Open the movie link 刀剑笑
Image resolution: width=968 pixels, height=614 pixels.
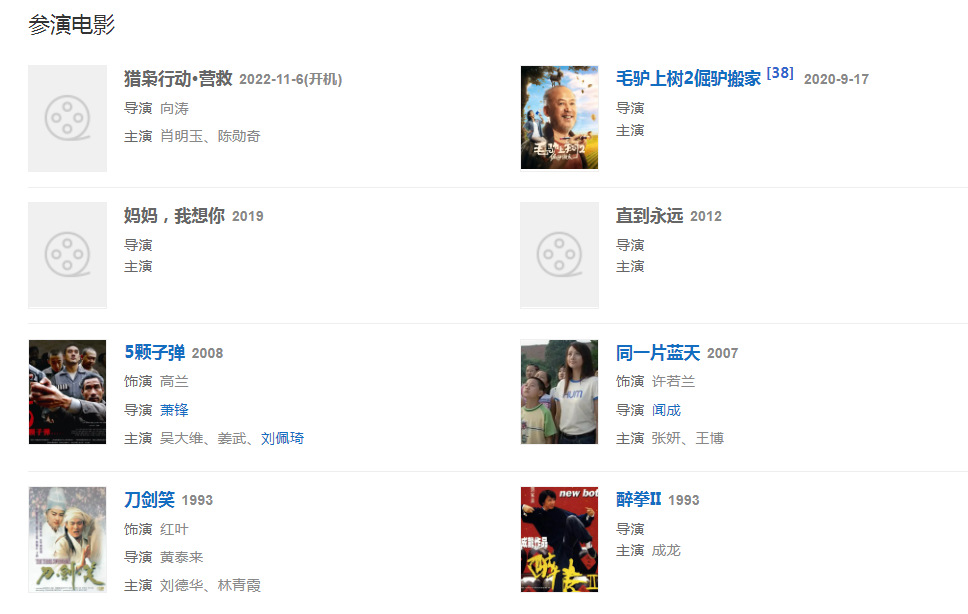tap(149, 499)
